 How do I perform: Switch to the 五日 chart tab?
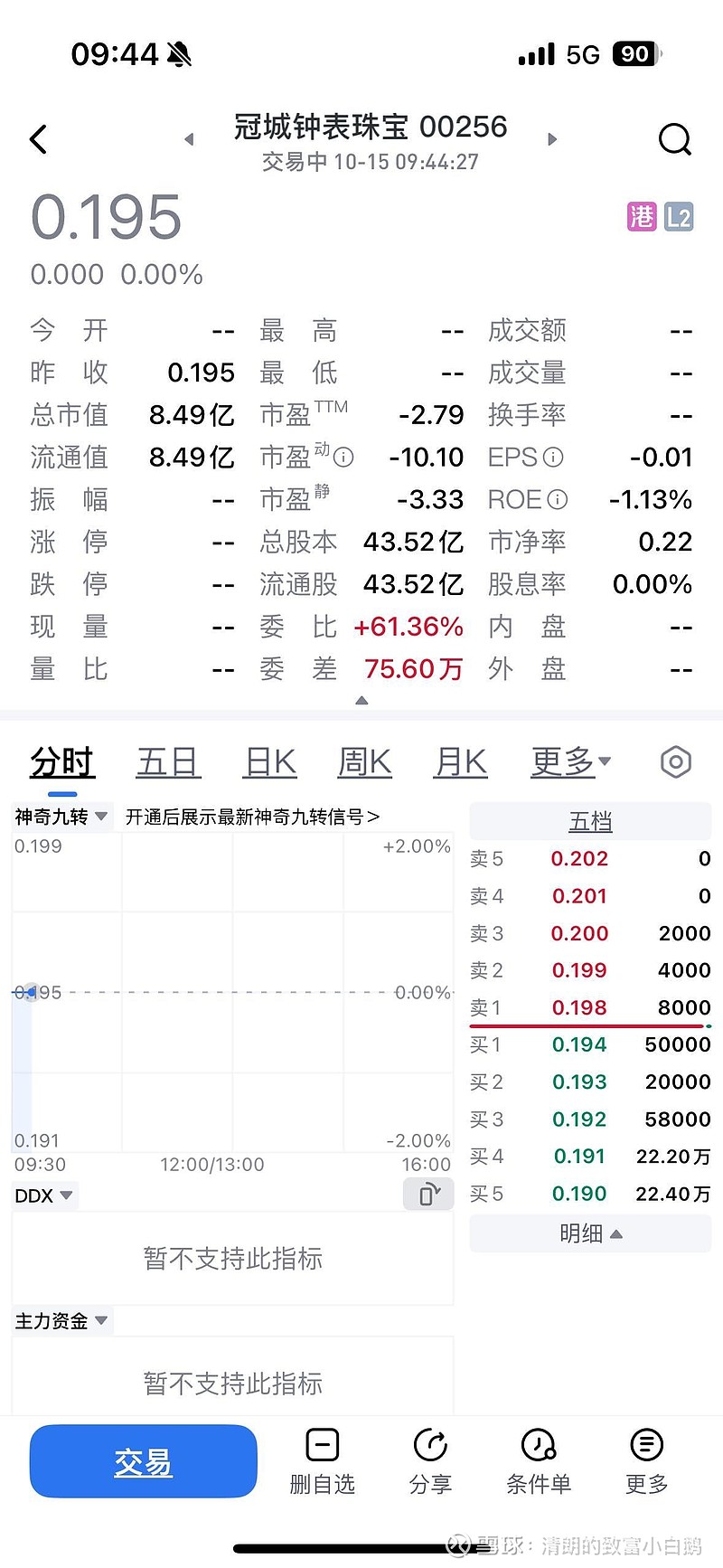168,762
